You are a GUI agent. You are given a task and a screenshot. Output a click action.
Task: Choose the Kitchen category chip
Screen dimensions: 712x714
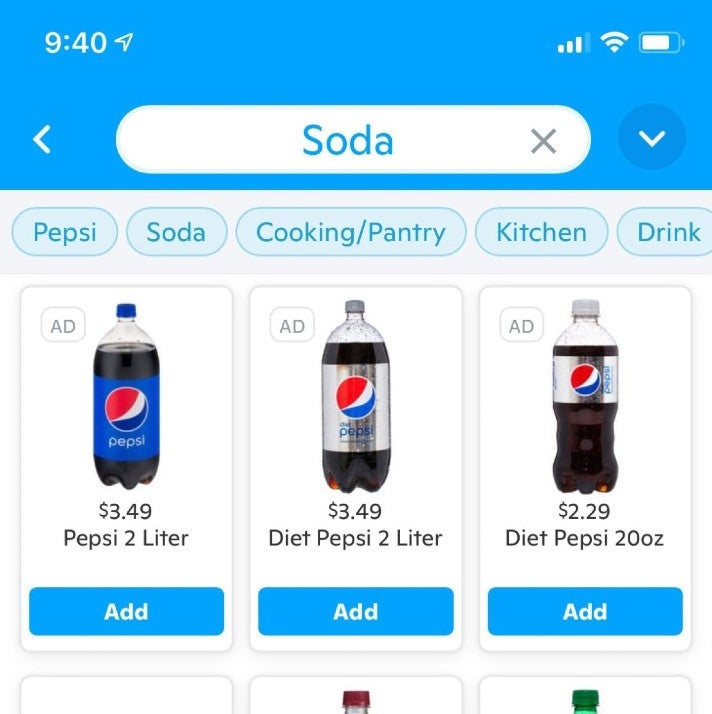coord(541,232)
